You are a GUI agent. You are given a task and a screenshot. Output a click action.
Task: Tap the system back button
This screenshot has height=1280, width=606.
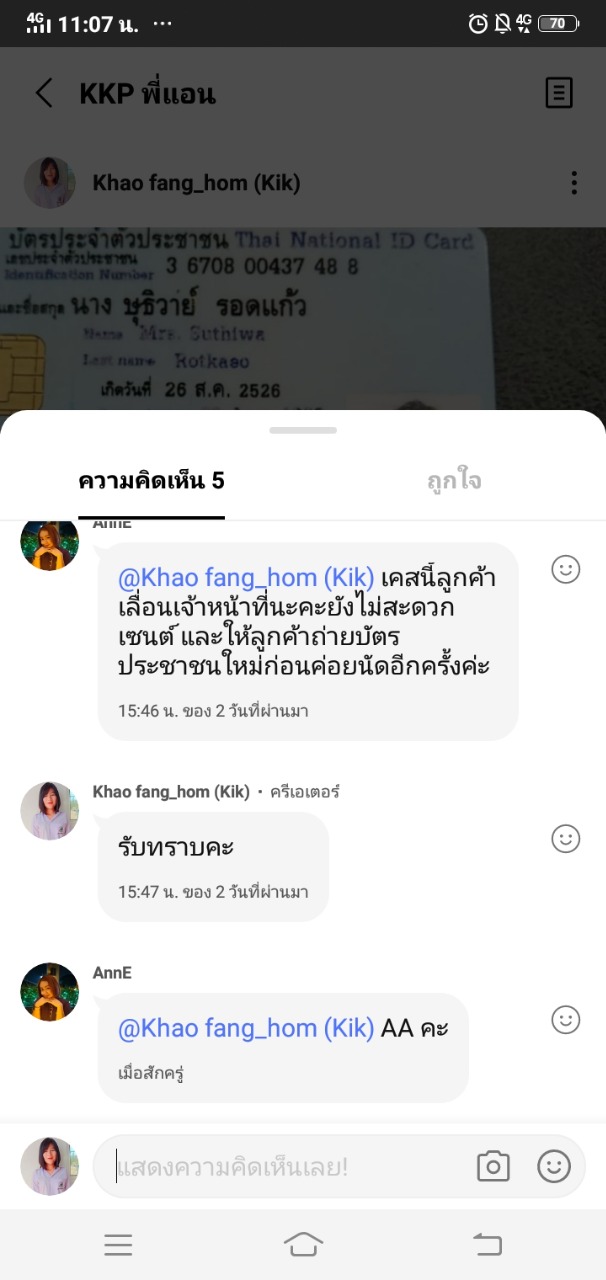pyautogui.click(x=487, y=1244)
